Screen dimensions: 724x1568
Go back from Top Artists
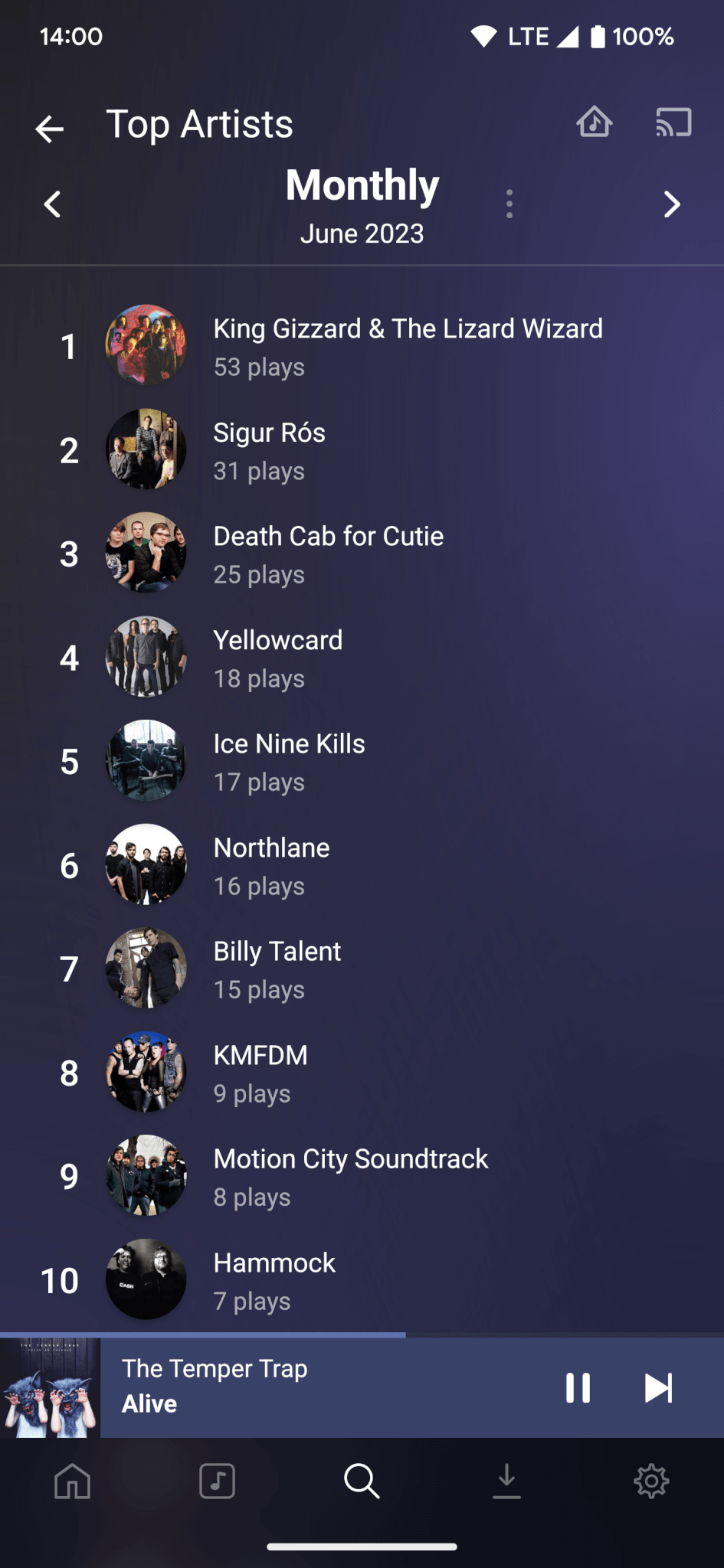pos(50,128)
